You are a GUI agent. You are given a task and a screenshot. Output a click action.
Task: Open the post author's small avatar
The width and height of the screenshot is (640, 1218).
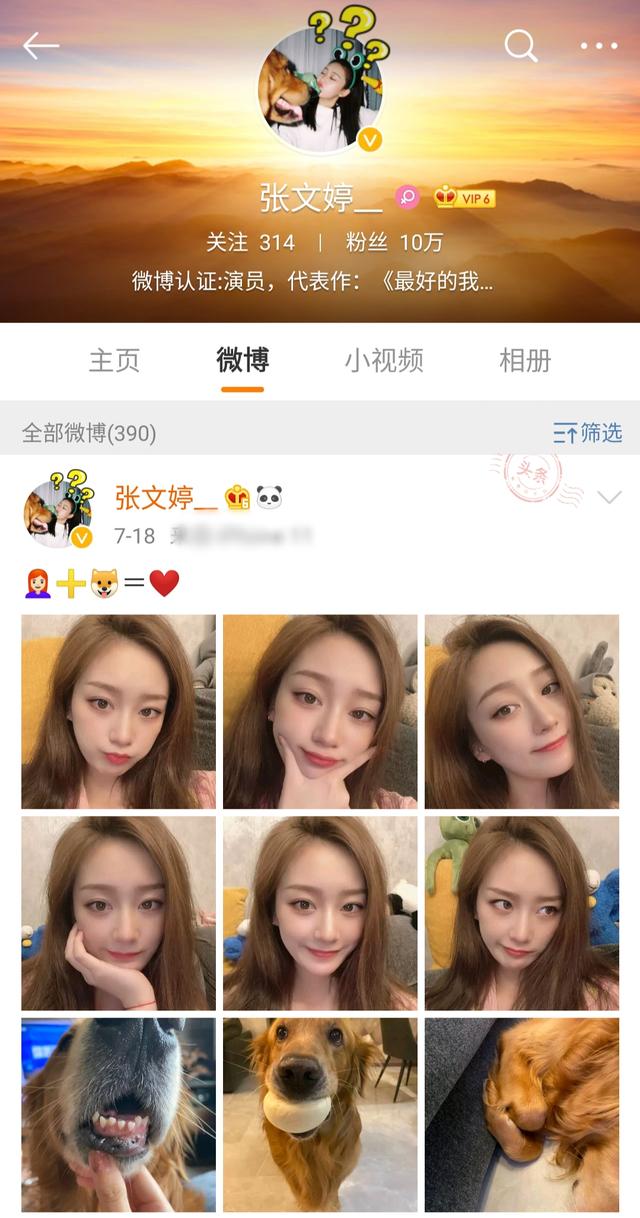[58, 510]
